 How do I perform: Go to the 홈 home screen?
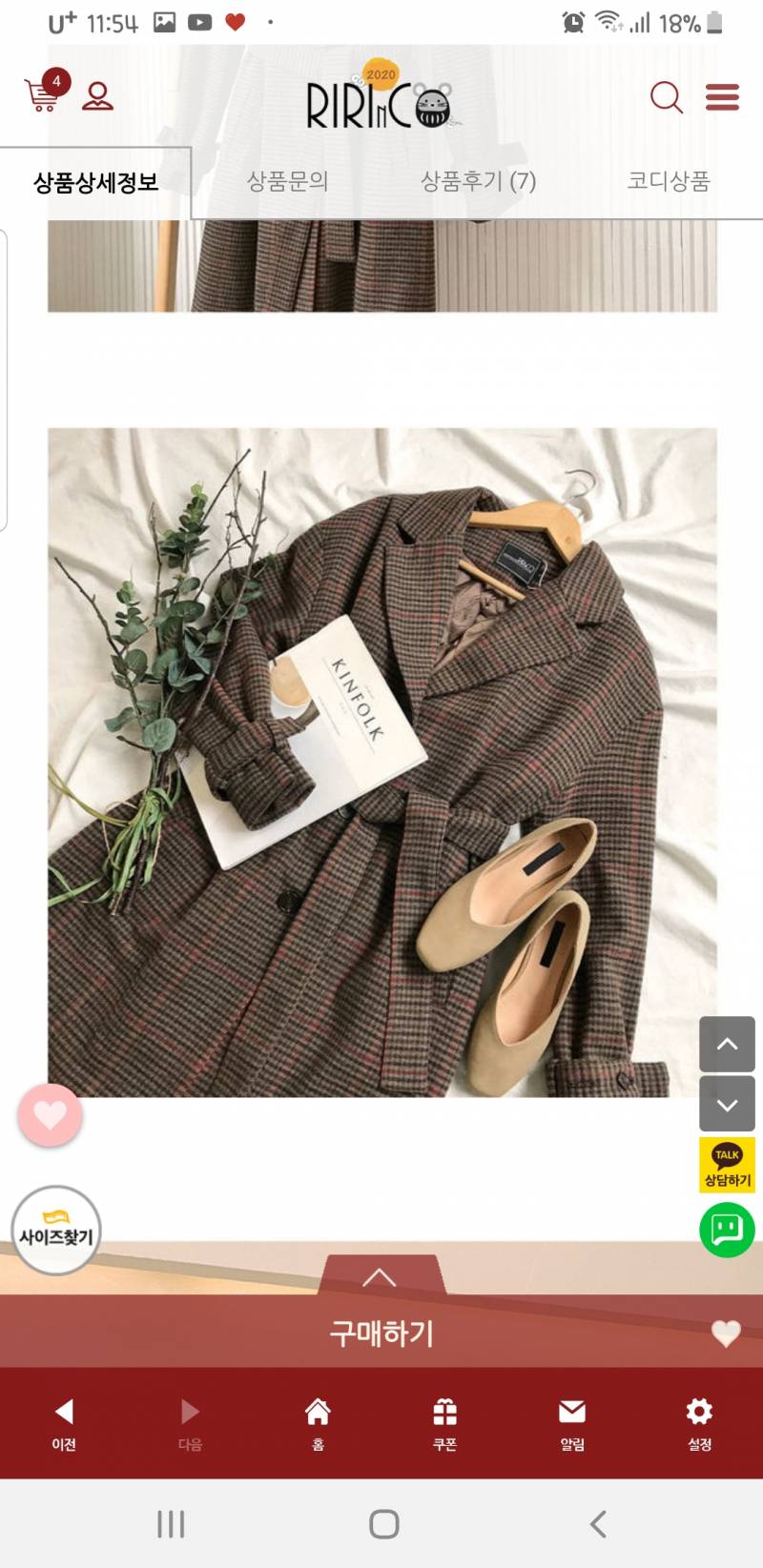(x=318, y=1423)
